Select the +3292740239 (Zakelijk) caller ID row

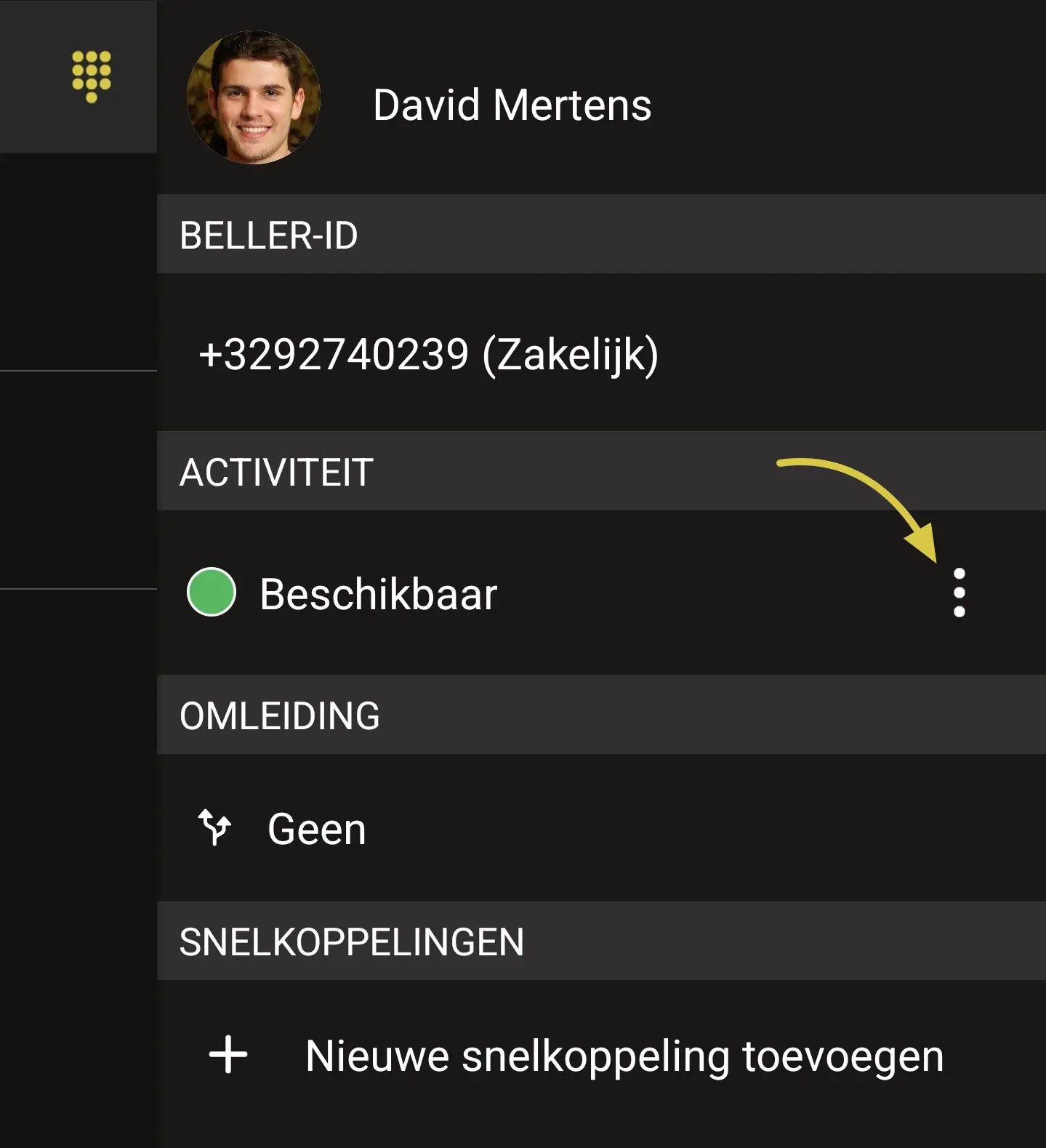(x=429, y=354)
